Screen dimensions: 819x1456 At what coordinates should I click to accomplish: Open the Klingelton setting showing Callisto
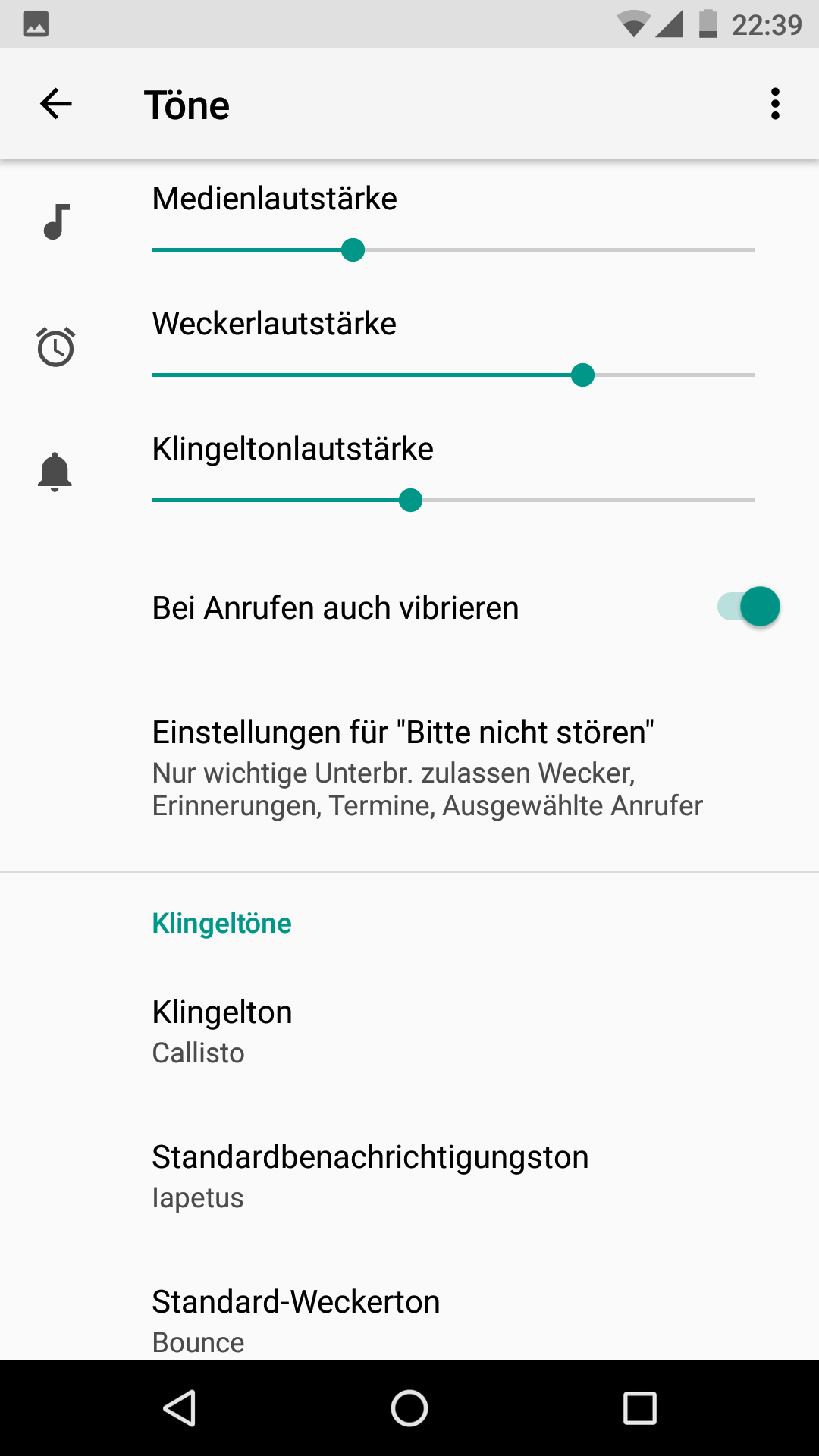pos(409,1031)
